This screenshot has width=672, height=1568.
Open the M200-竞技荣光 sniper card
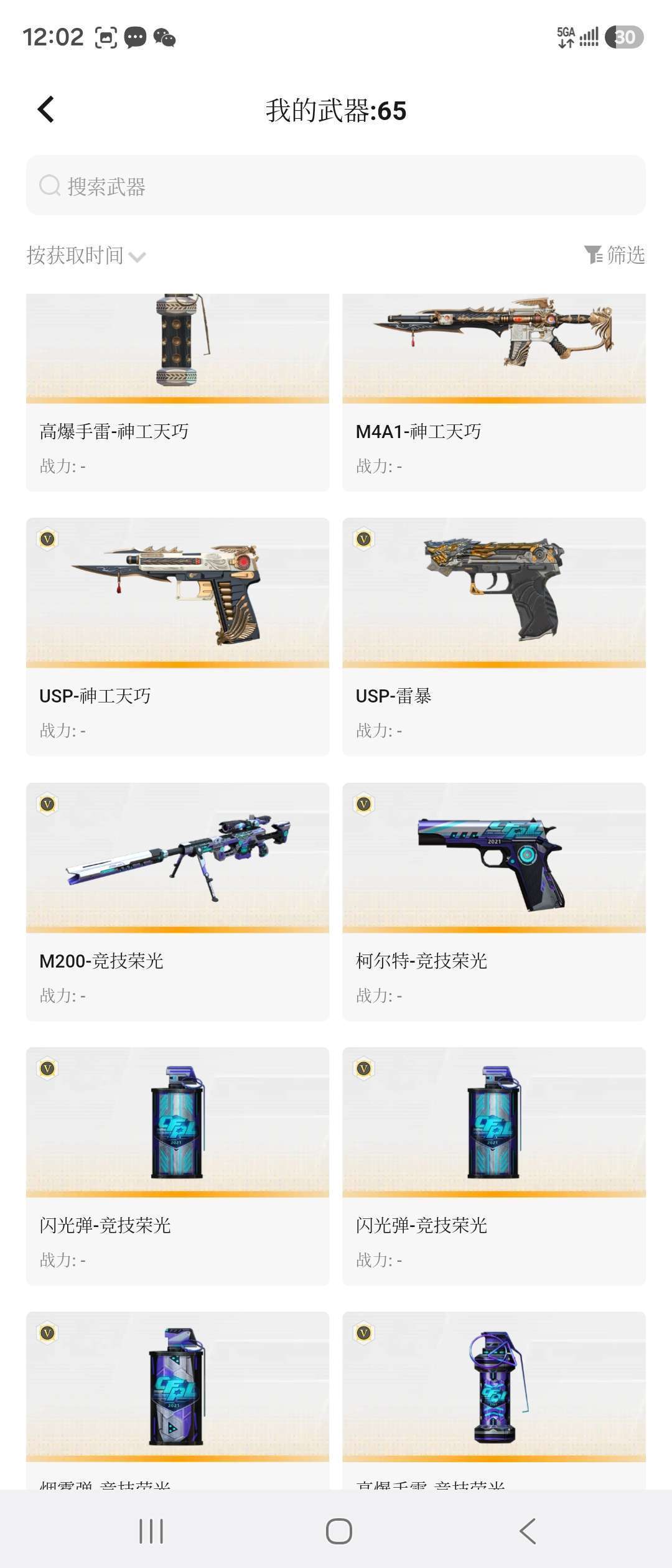click(177, 902)
